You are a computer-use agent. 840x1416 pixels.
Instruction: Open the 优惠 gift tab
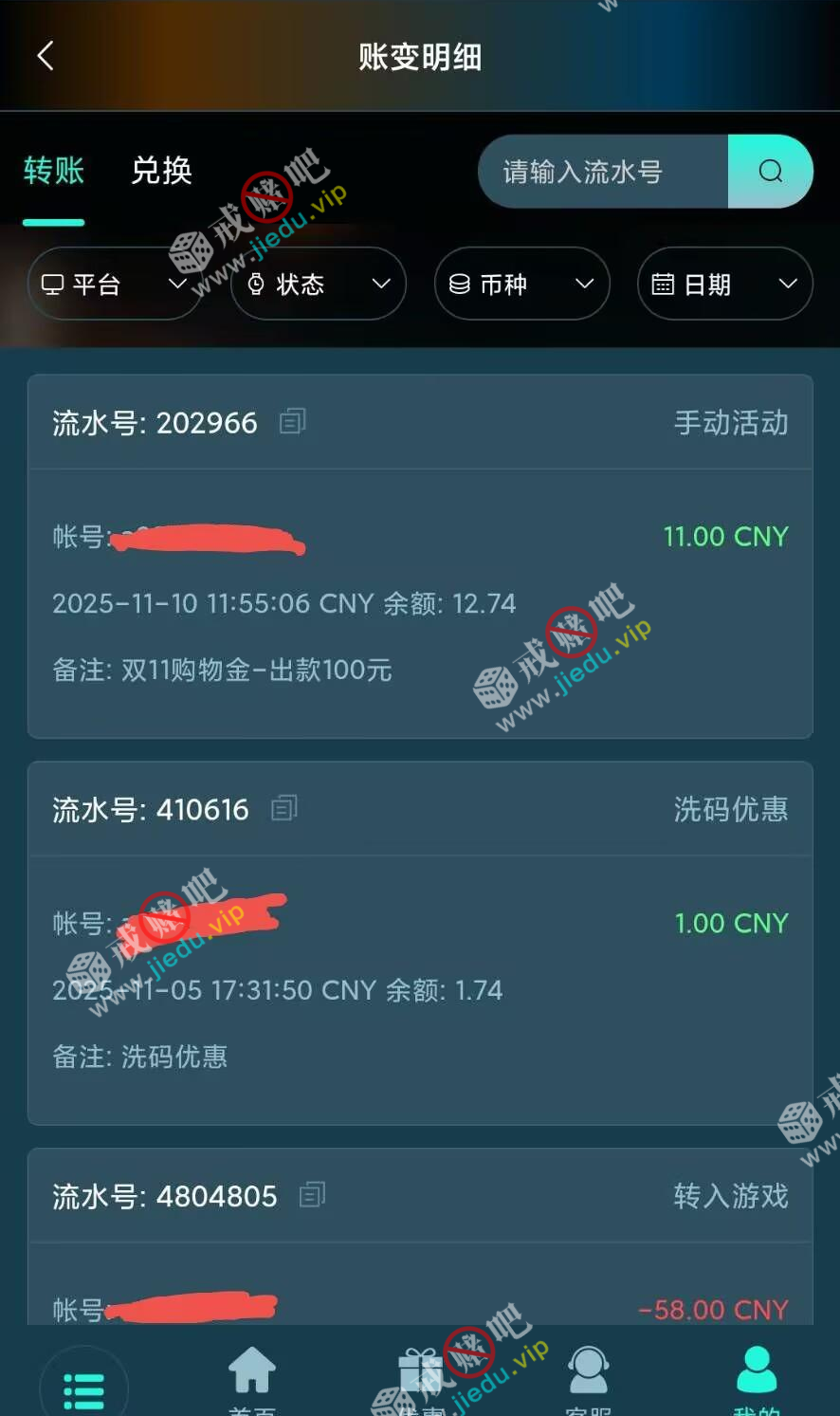420,1380
